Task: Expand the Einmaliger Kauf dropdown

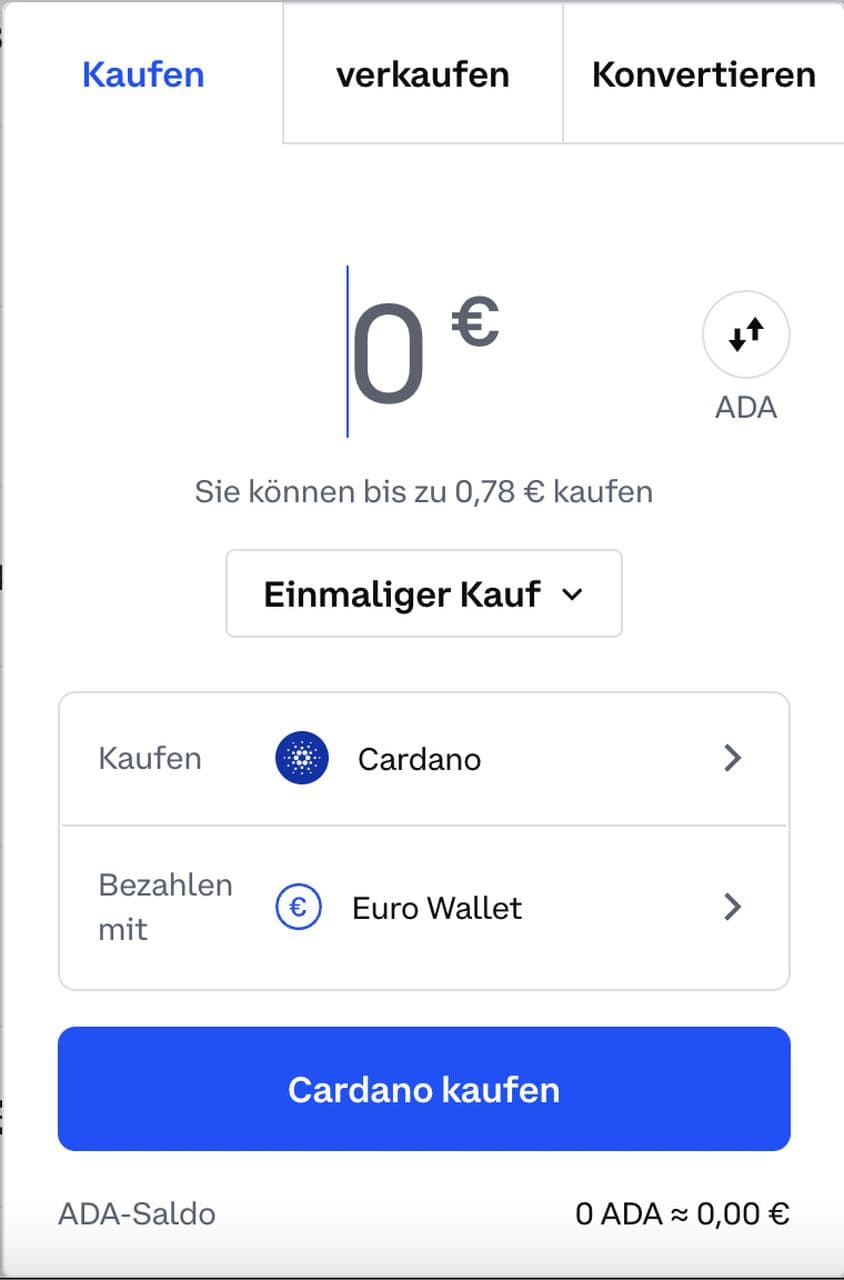Action: coord(424,594)
